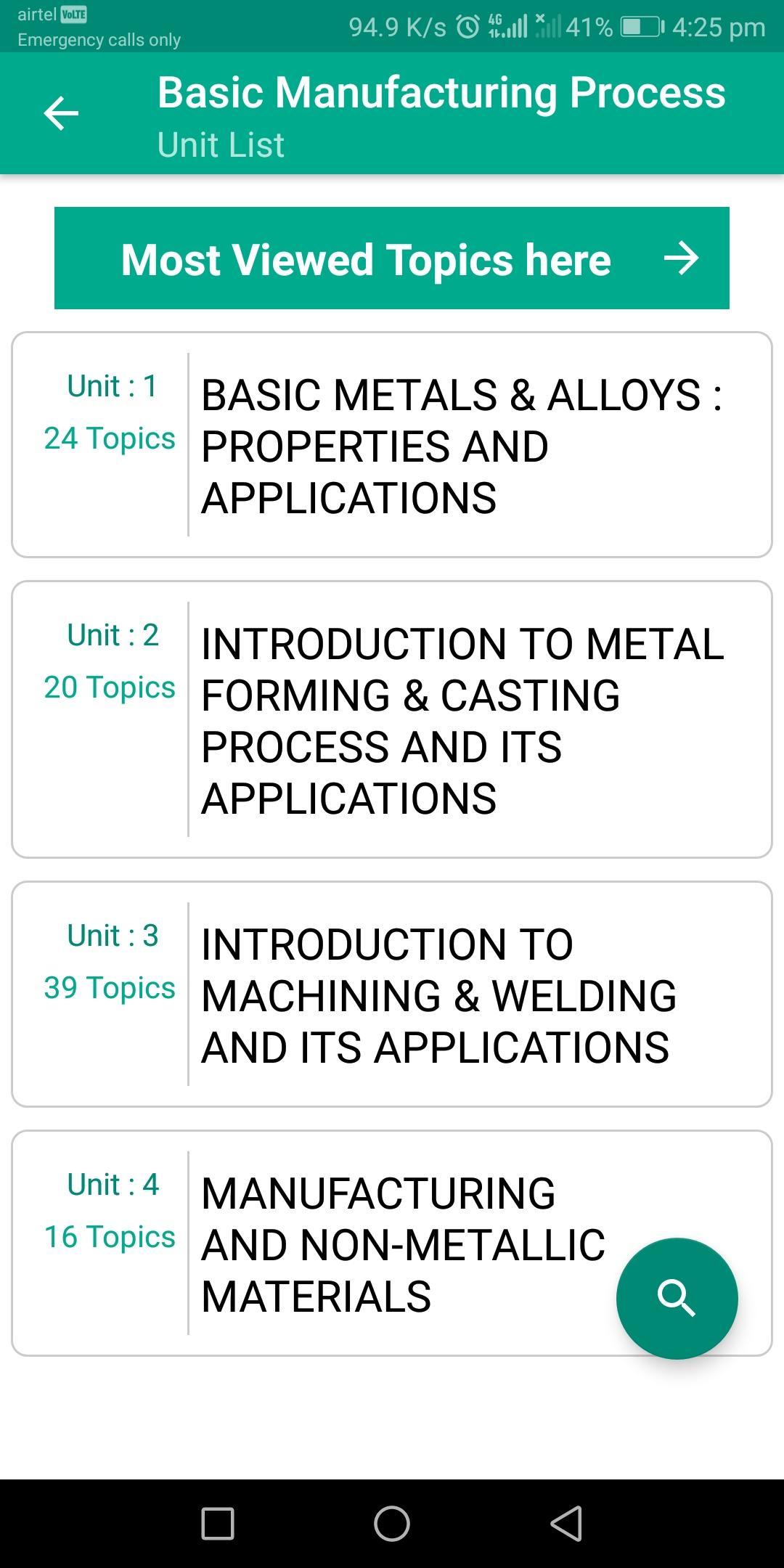Tap the 39 Topics label in Unit 3
Image resolution: width=784 pixels, height=1568 pixels.
tap(110, 987)
